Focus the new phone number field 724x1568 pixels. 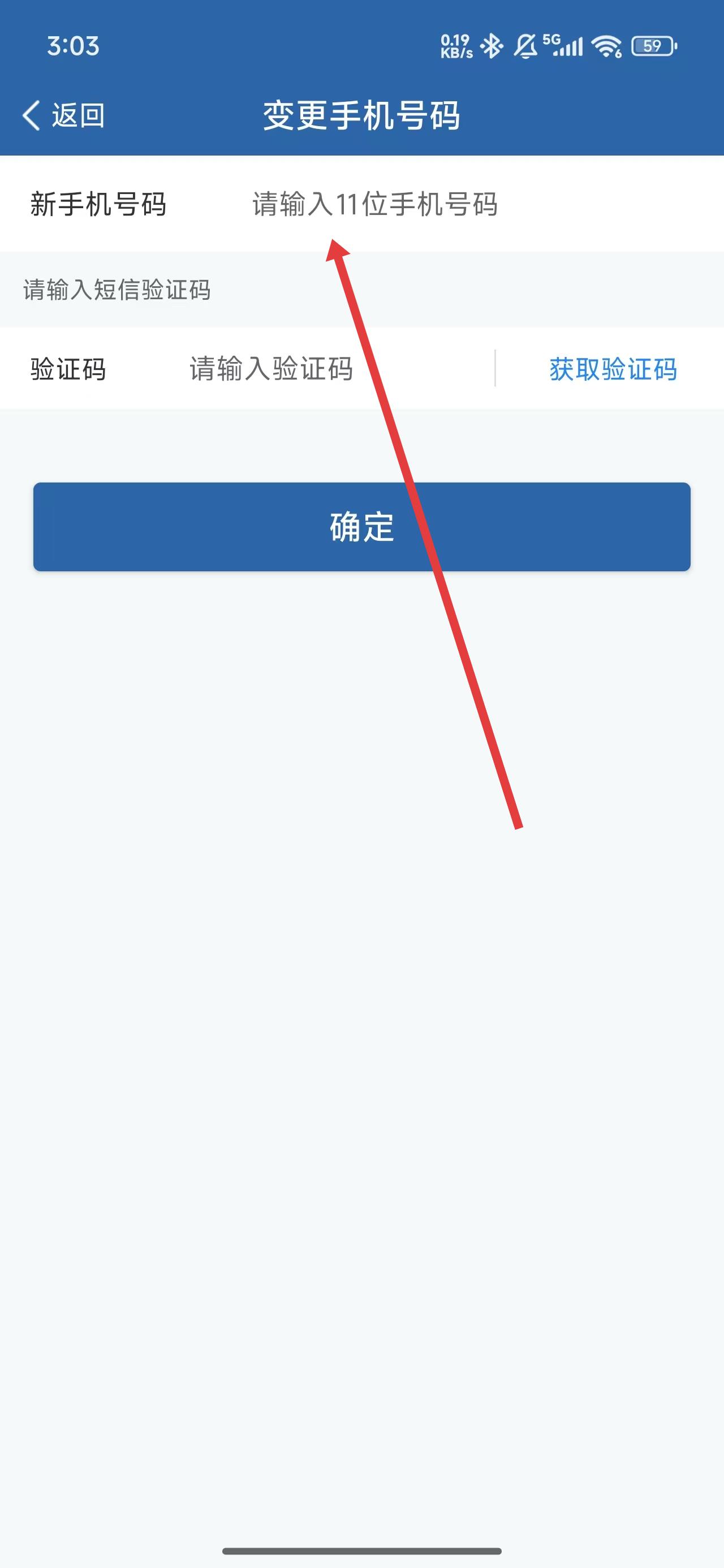coord(426,204)
